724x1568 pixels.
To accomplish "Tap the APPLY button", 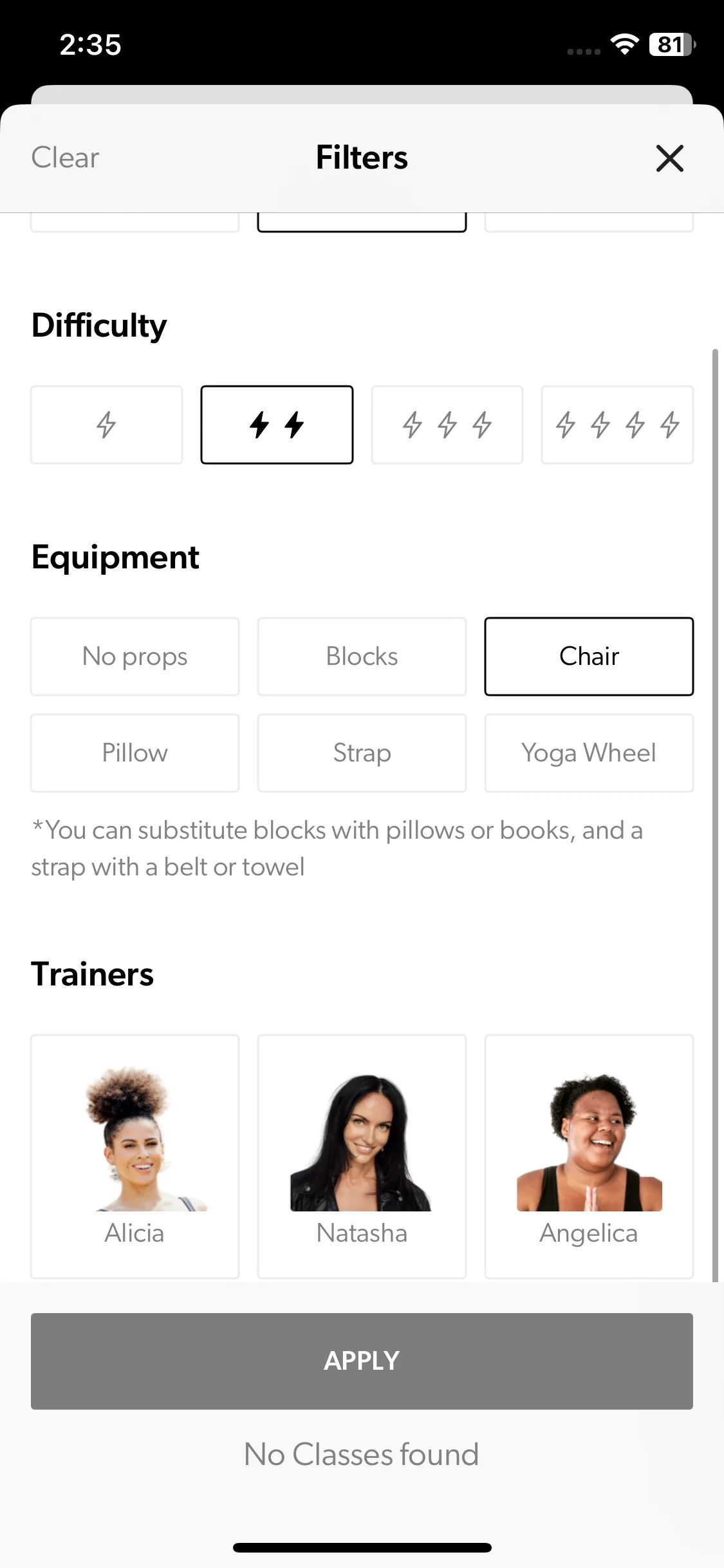I will (362, 1361).
